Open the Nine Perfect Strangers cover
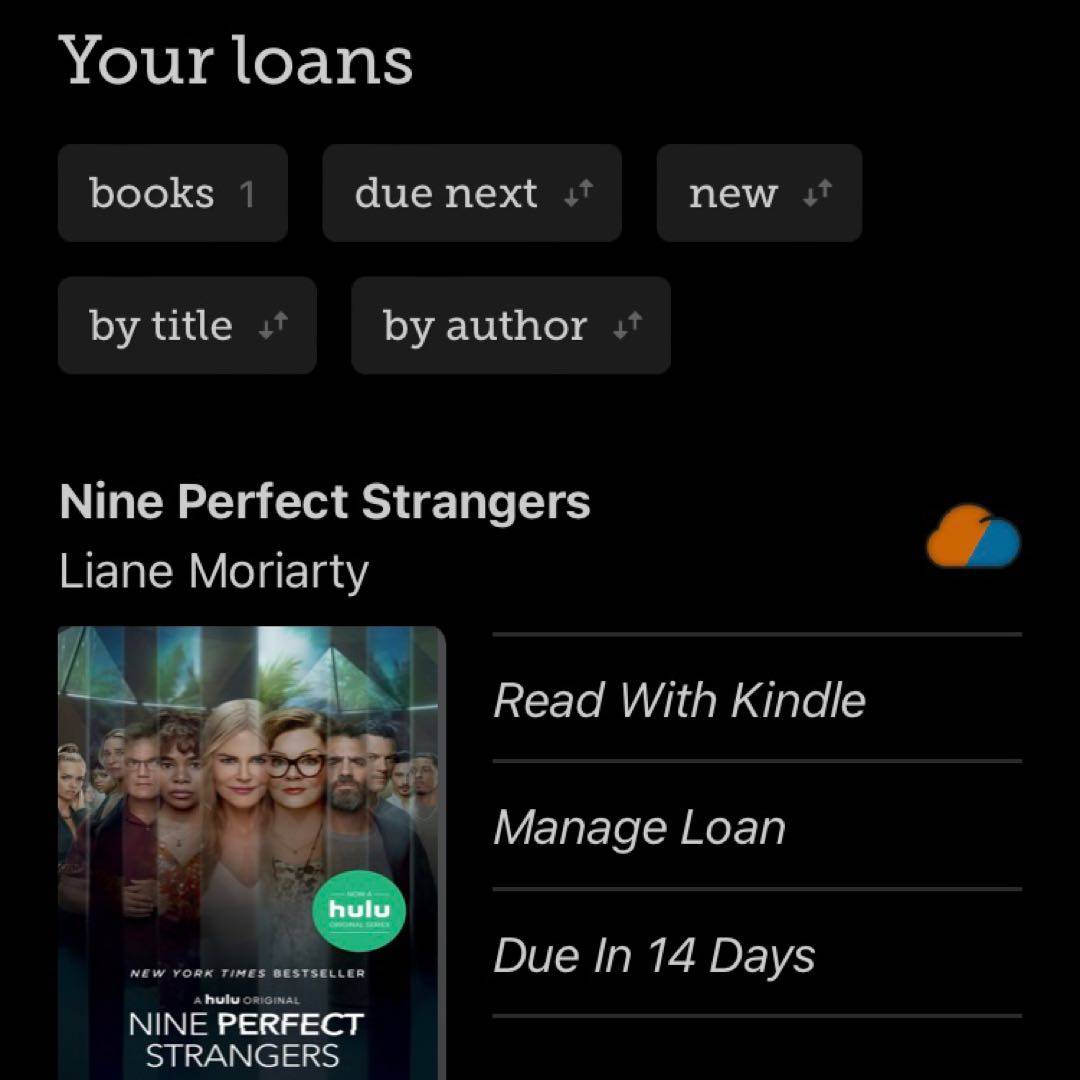The height and width of the screenshot is (1080, 1080). click(x=250, y=850)
